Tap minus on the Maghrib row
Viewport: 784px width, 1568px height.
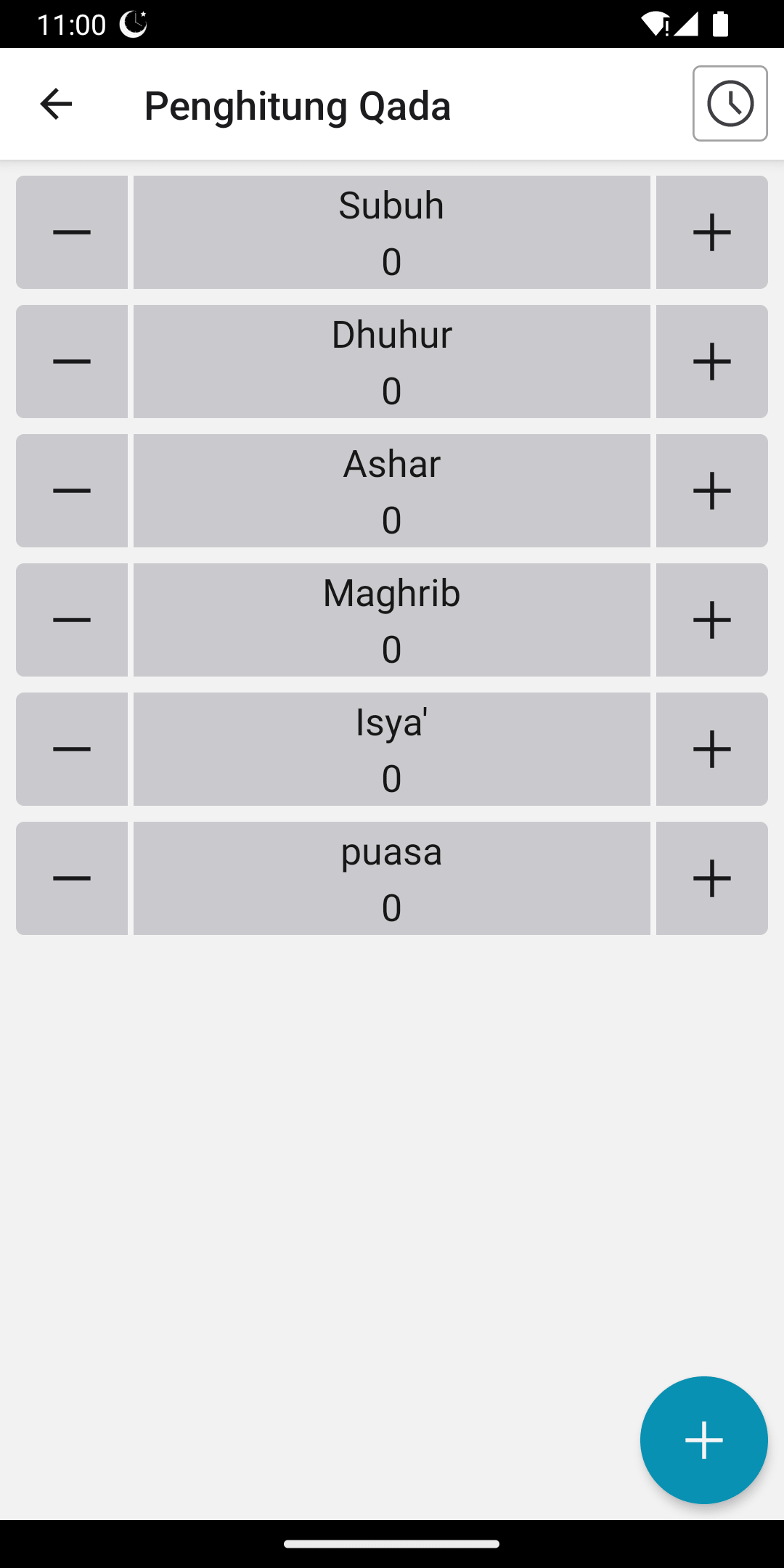[x=72, y=620]
